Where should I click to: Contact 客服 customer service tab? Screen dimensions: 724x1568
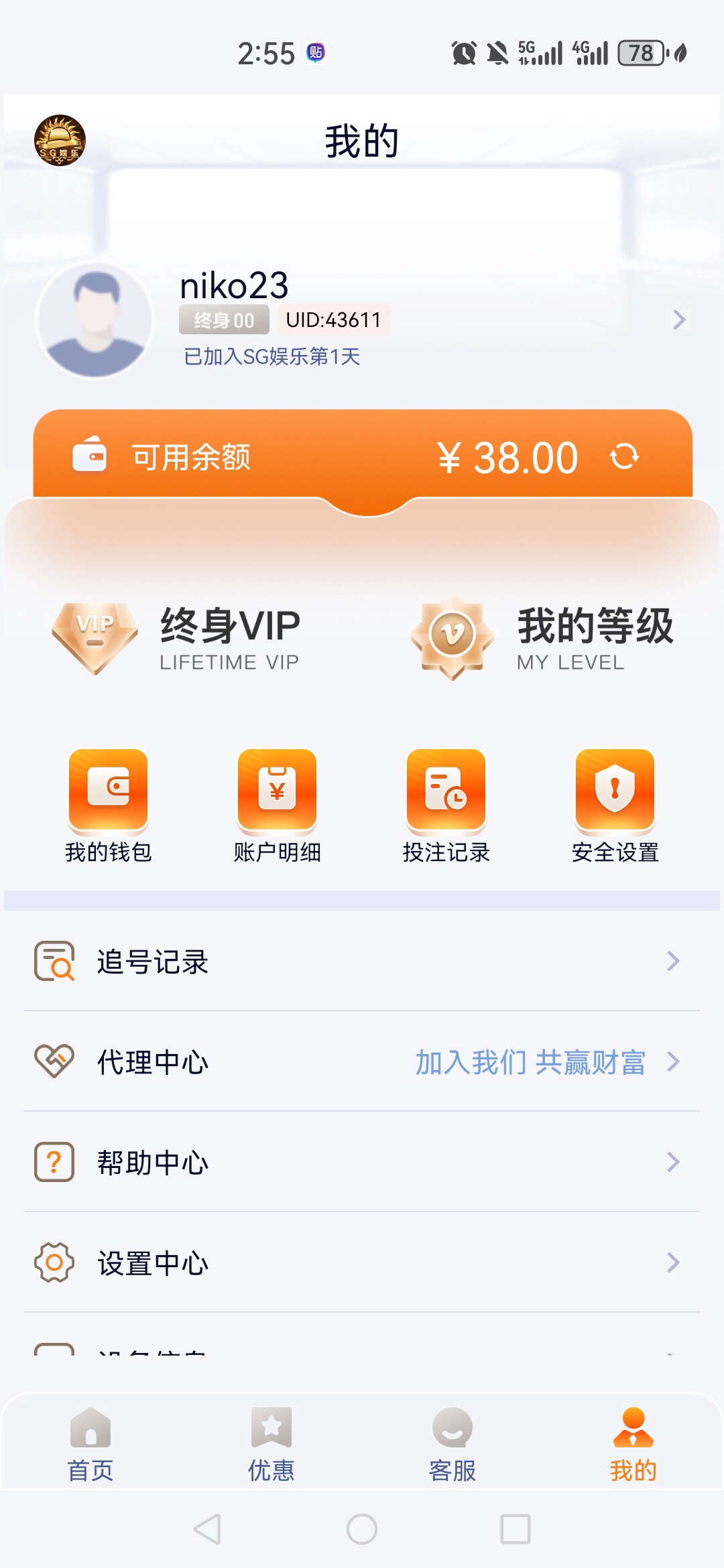point(452,1444)
